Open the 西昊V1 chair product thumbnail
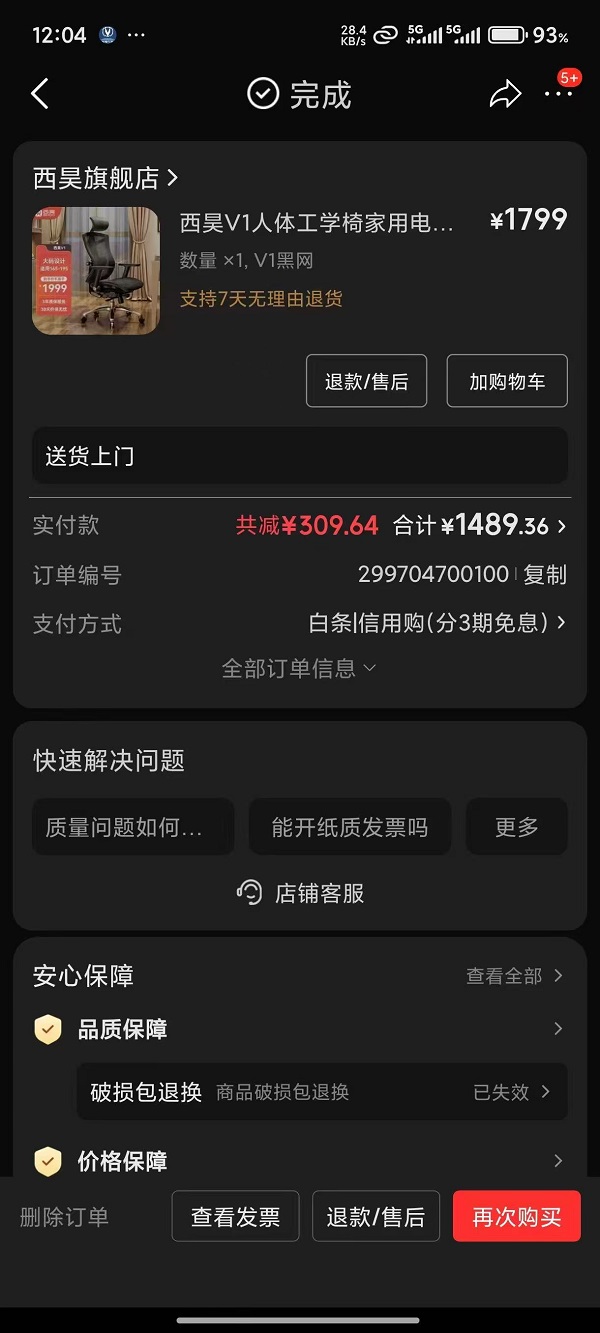 [x=96, y=271]
